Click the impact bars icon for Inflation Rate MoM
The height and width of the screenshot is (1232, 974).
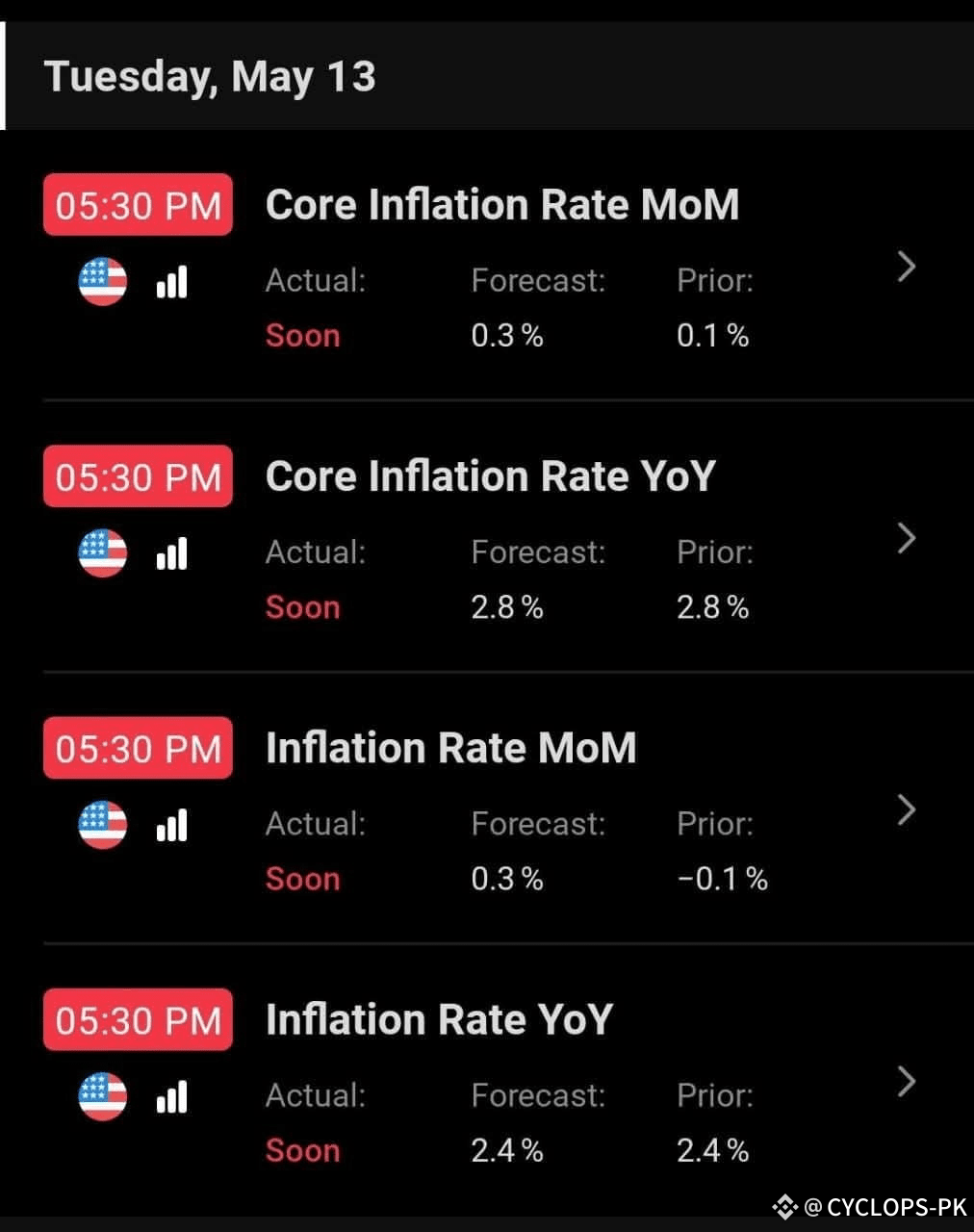click(170, 825)
